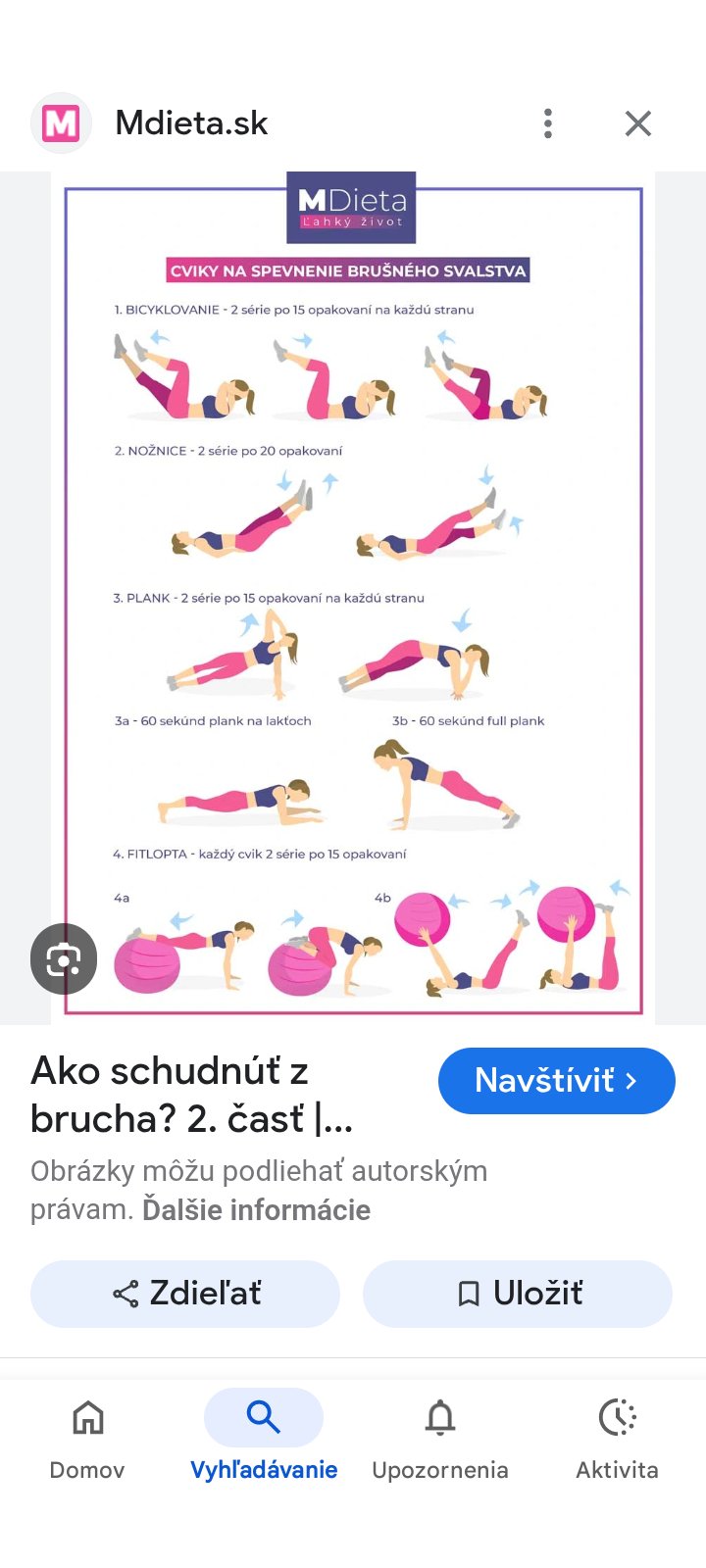Open the exercise infographic image
706x1568 pixels.
click(x=353, y=588)
